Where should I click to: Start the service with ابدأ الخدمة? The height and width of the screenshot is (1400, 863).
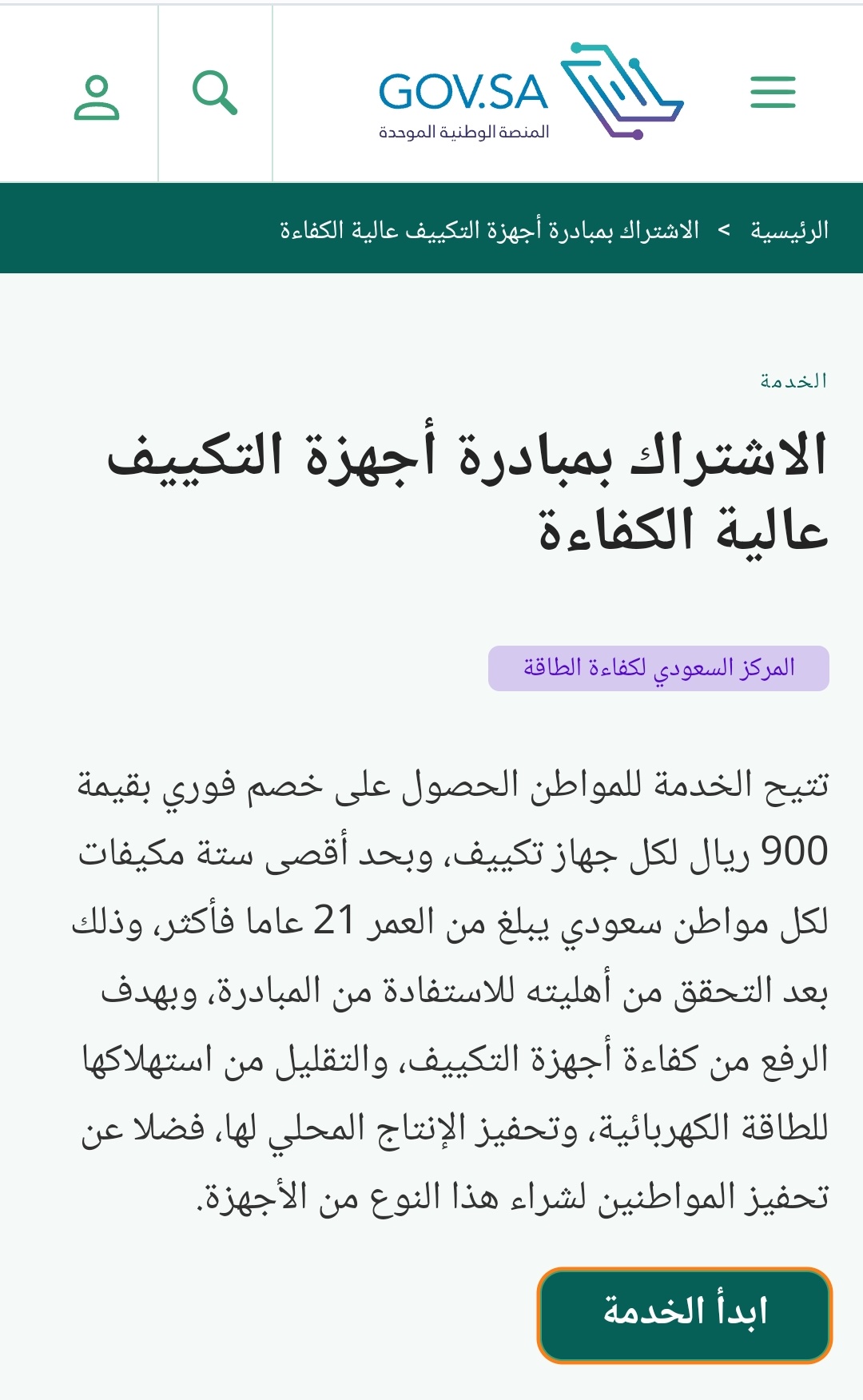pyautogui.click(x=685, y=1314)
